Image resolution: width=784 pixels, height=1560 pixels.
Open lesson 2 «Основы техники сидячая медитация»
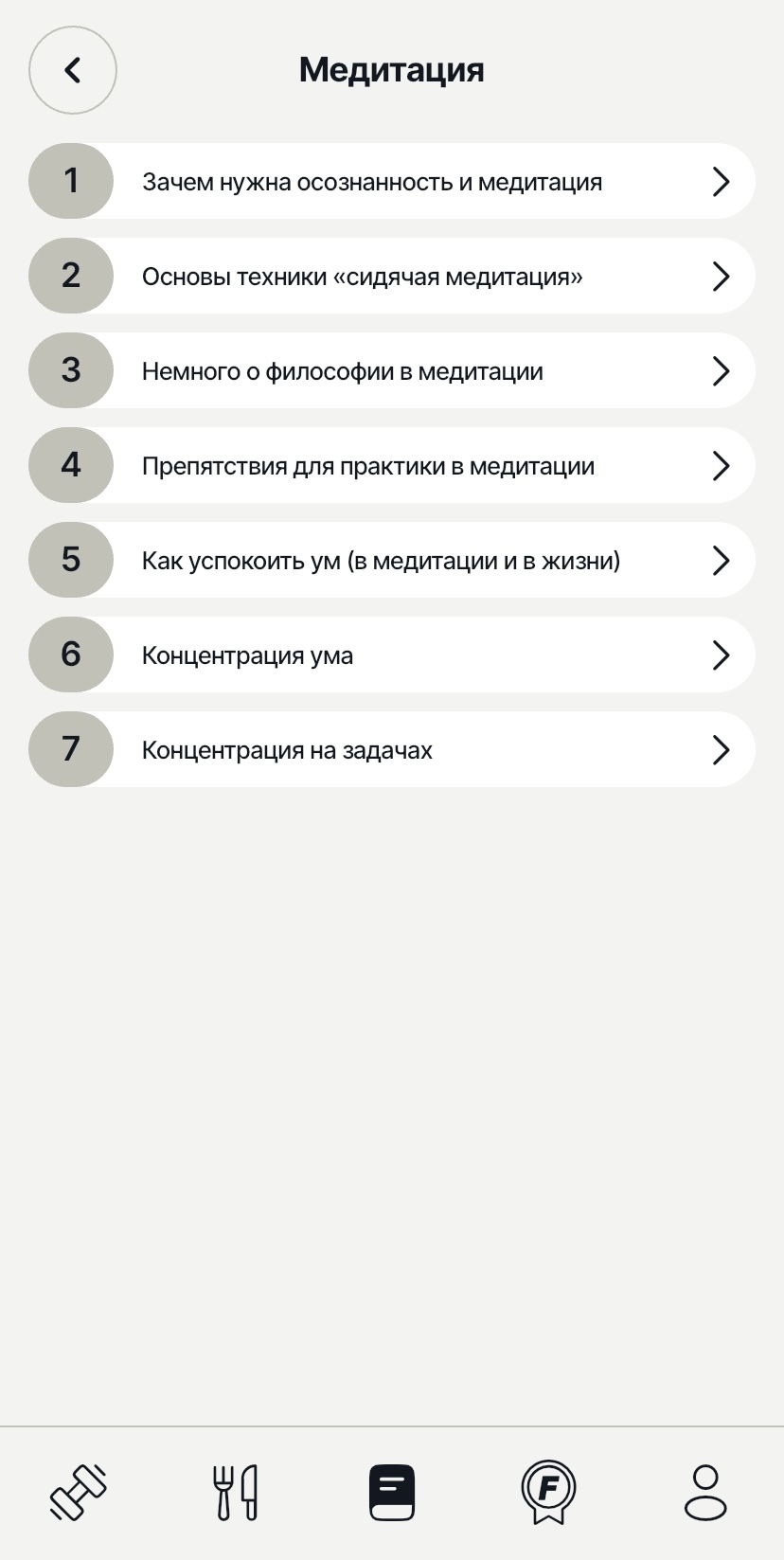tap(392, 276)
